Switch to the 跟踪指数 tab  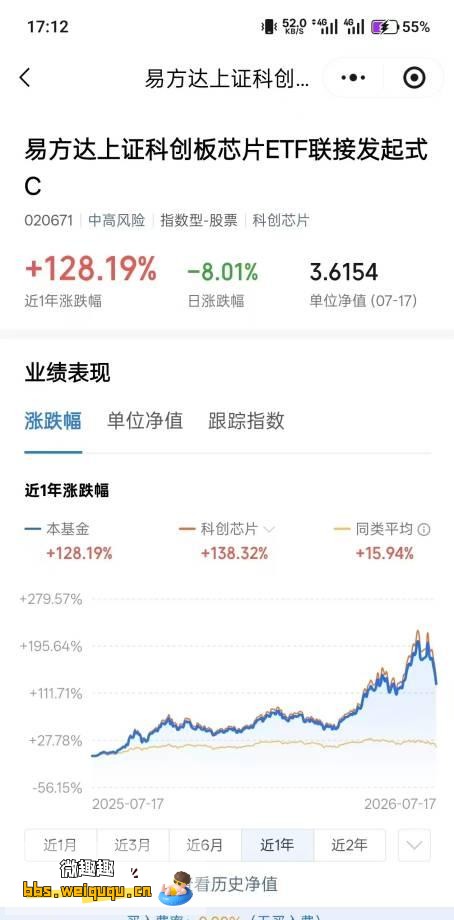pyautogui.click(x=246, y=421)
